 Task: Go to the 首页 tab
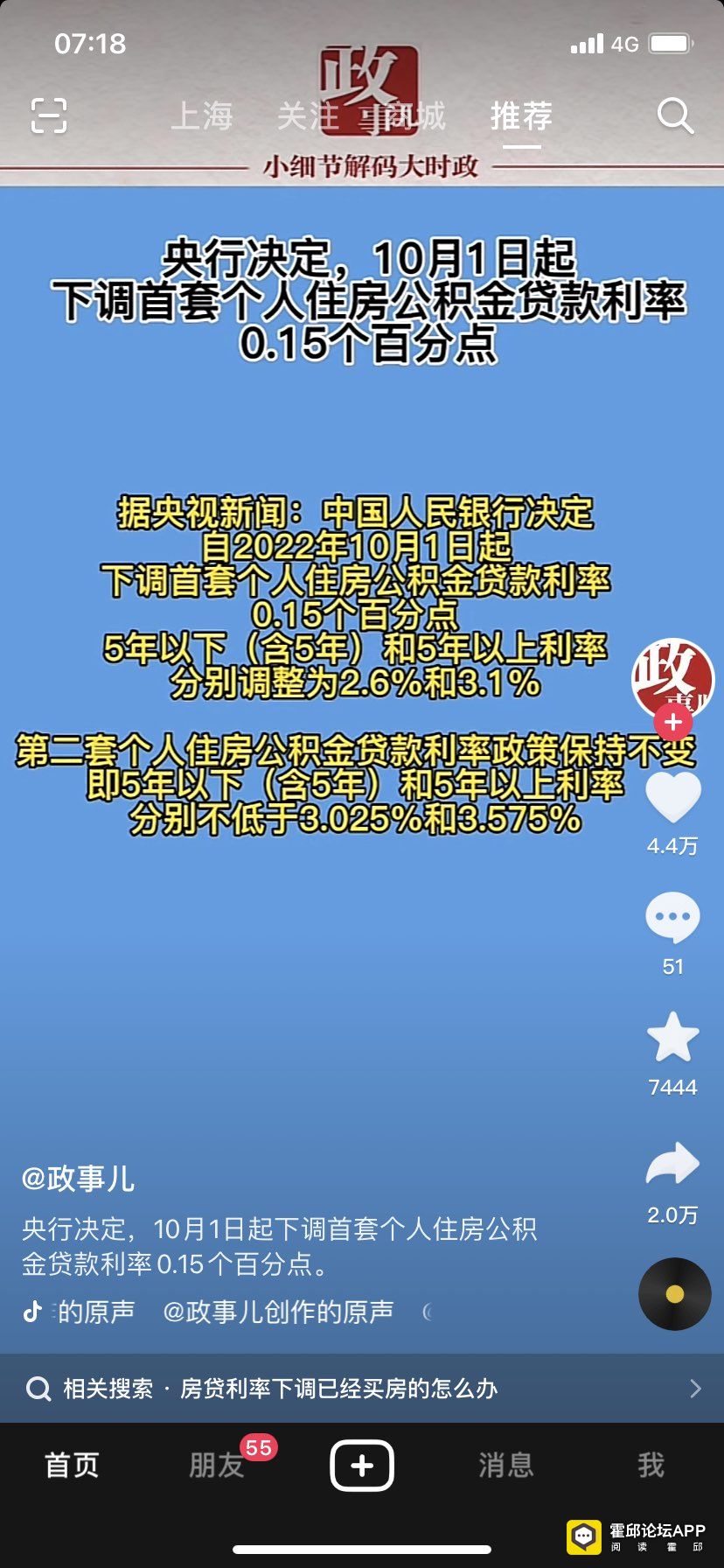[x=72, y=1465]
